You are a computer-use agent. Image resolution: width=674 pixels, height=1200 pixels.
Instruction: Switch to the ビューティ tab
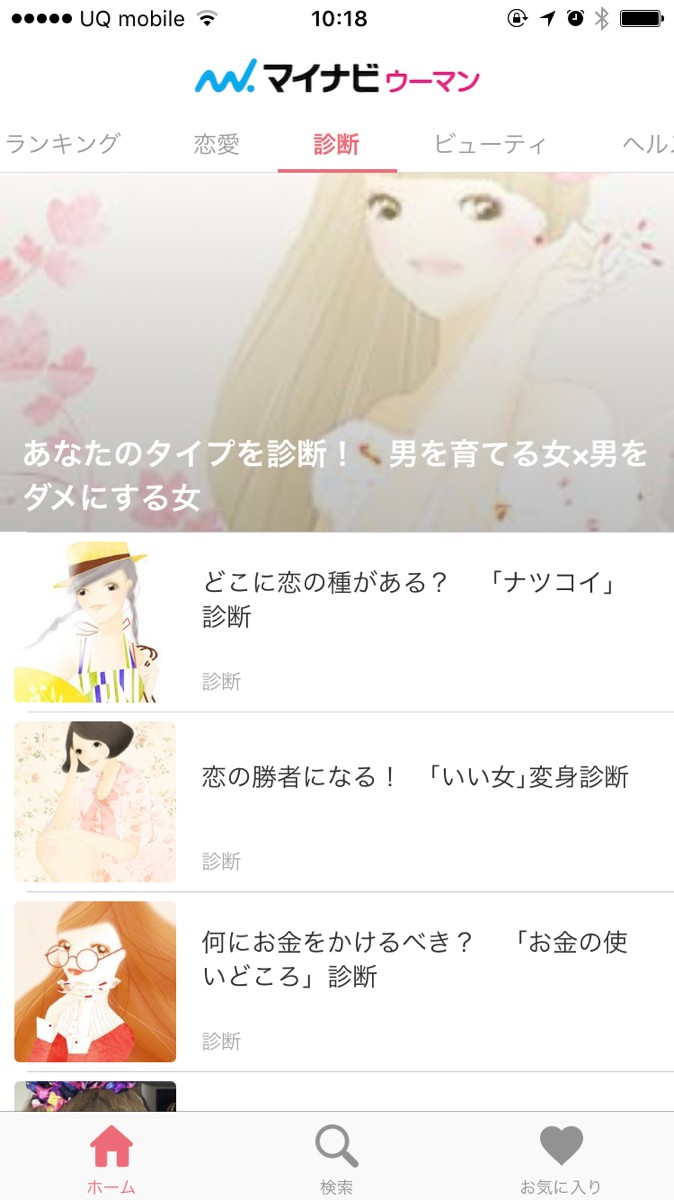(490, 144)
